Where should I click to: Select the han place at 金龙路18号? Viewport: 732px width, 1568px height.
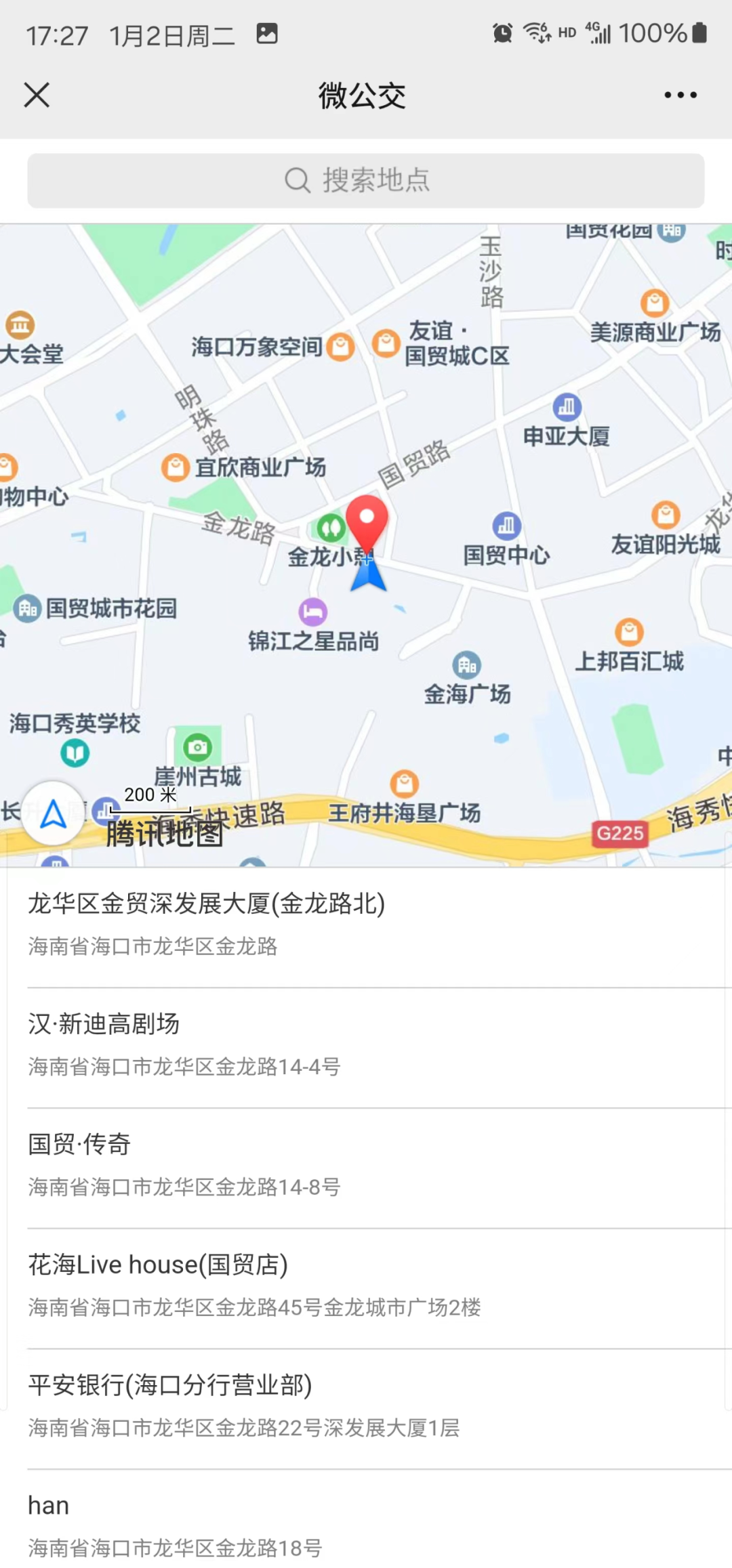point(366,1525)
